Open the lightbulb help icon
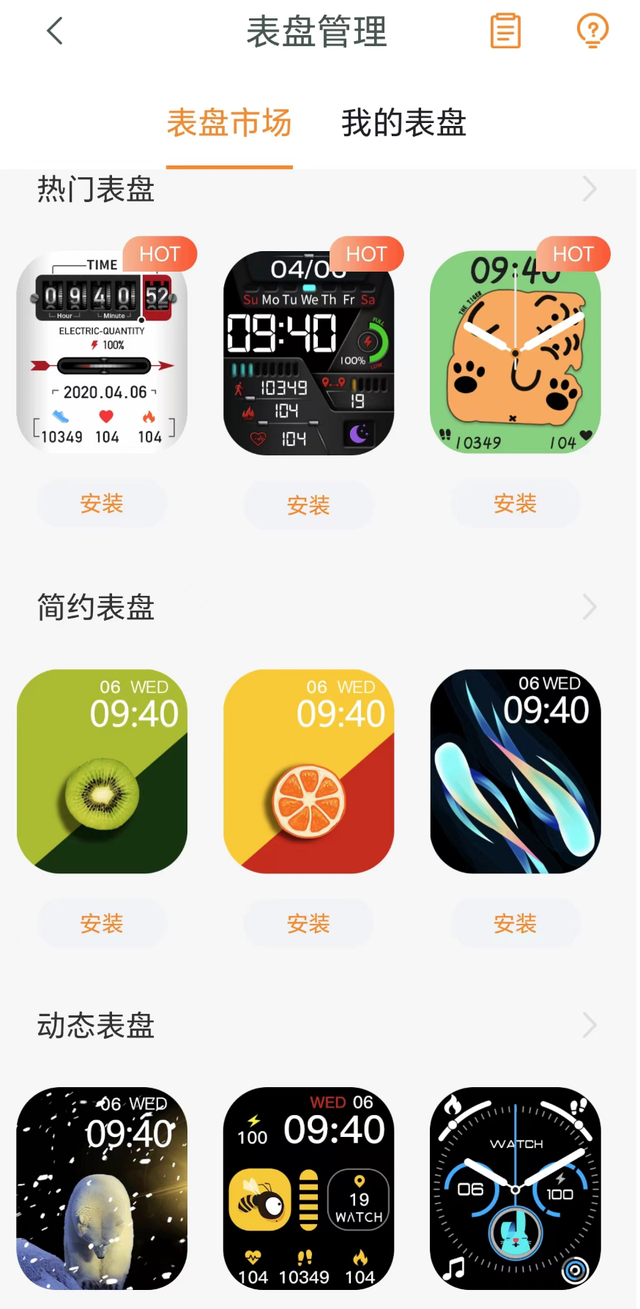The width and height of the screenshot is (640, 1309). coord(593,31)
